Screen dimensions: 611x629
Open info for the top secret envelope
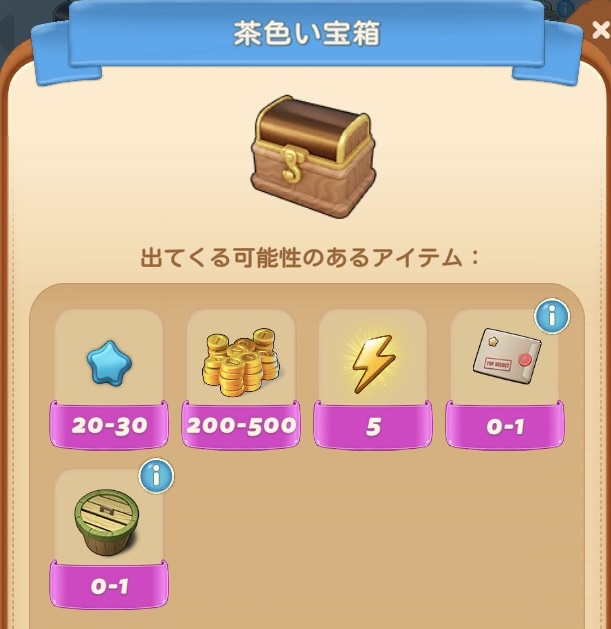(550, 318)
